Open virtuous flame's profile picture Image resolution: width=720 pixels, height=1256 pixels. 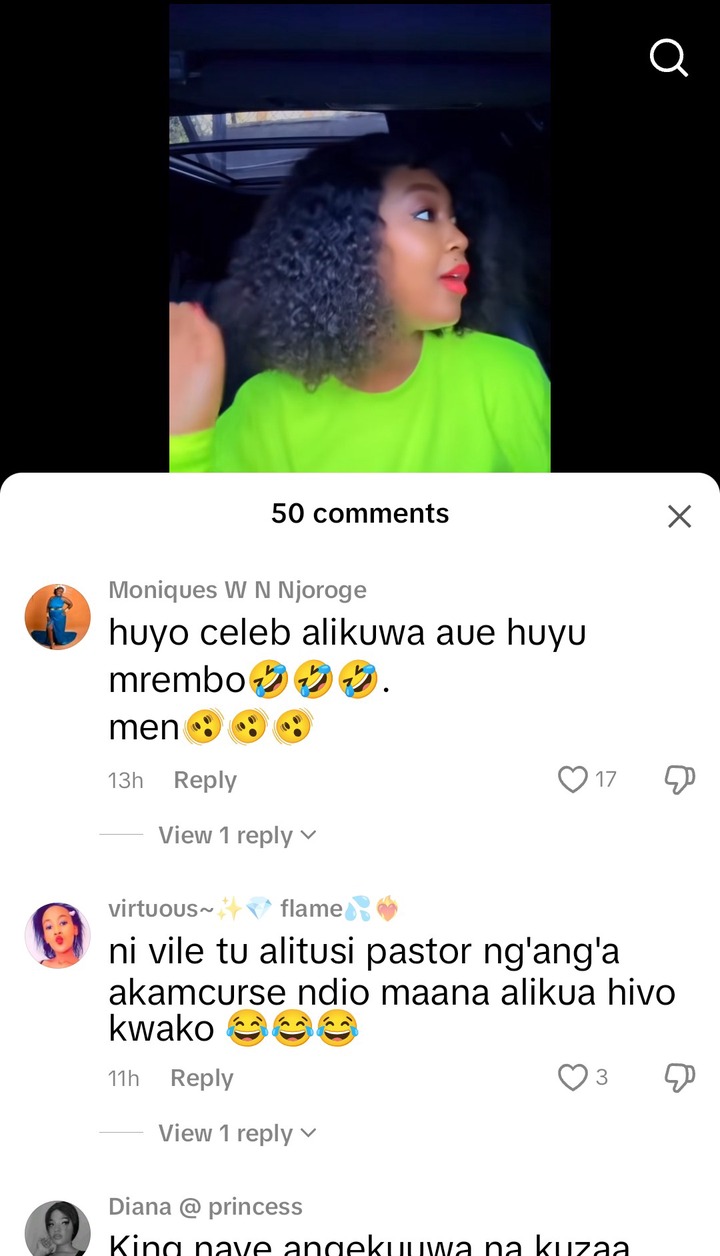57,935
